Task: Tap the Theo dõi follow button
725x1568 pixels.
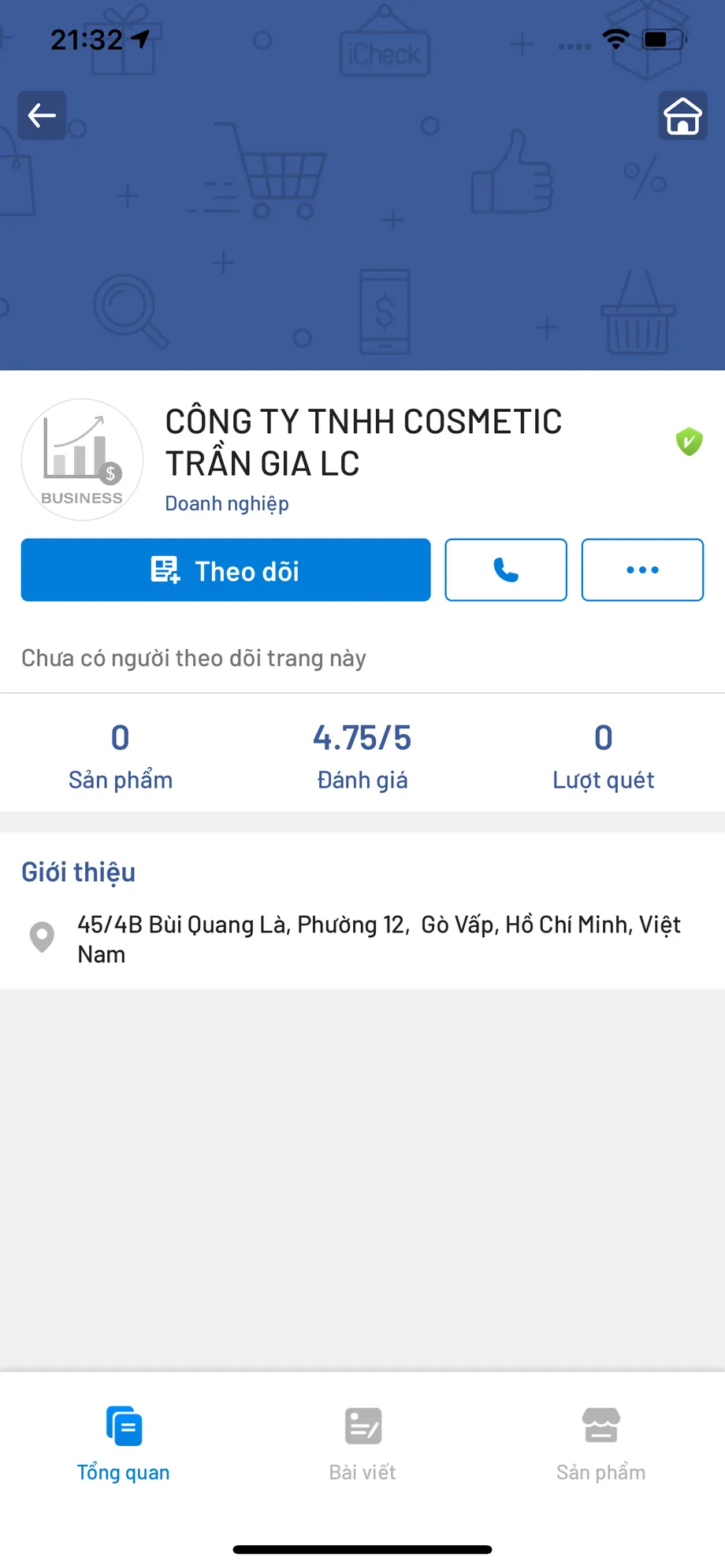Action: (225, 570)
